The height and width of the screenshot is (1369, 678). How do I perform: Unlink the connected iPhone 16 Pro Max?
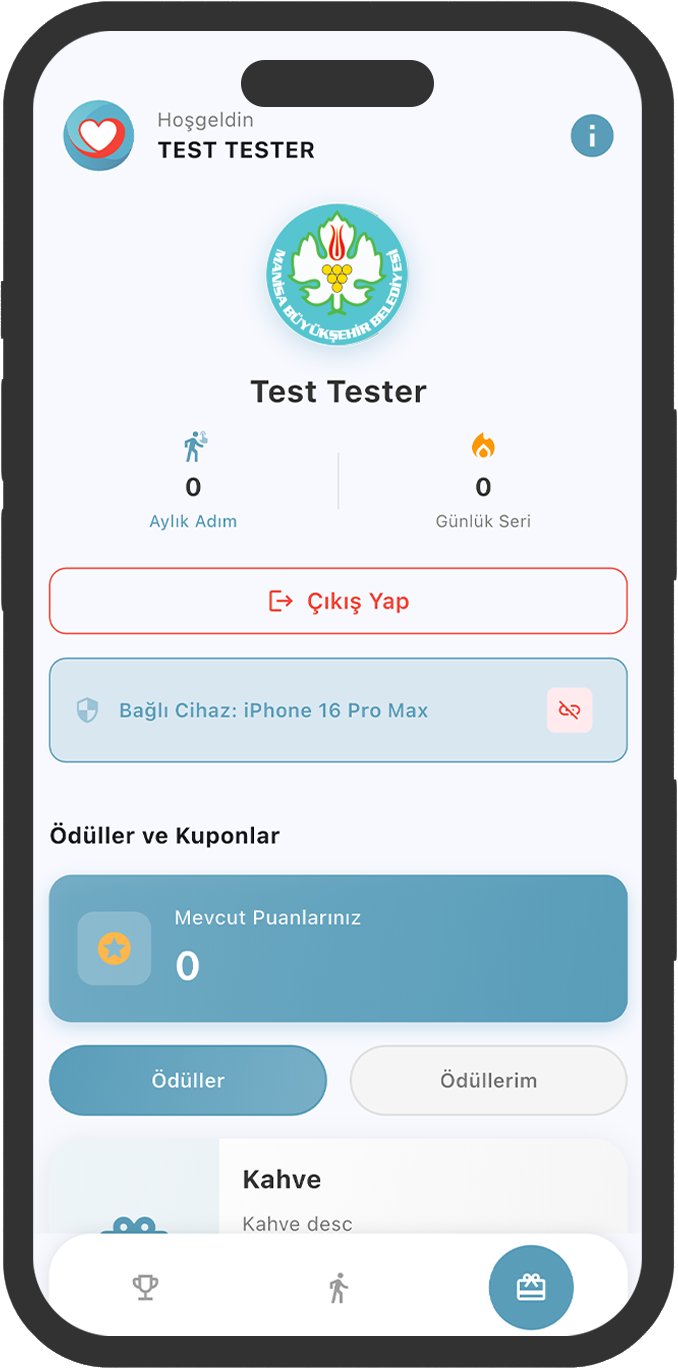click(569, 710)
